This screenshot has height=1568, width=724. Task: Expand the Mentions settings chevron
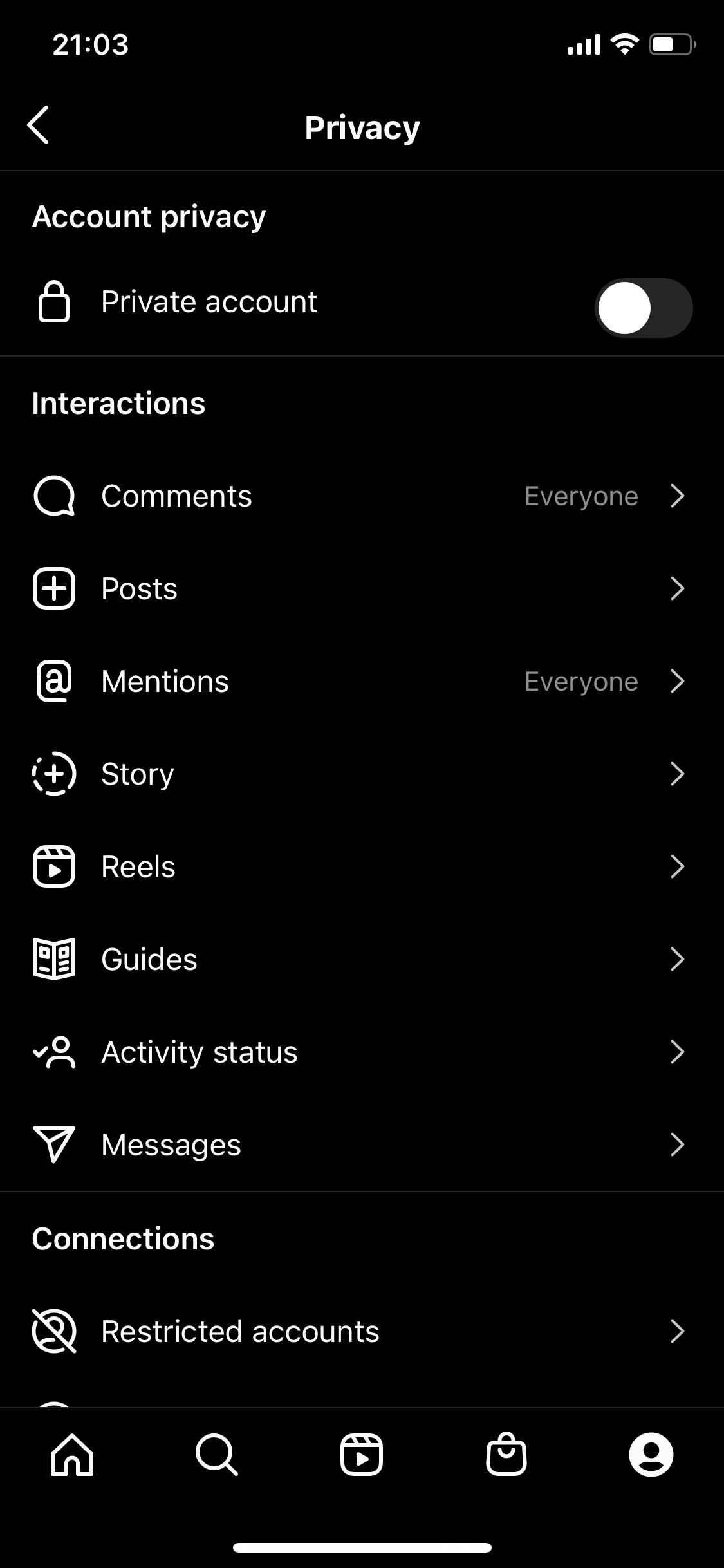[678, 681]
